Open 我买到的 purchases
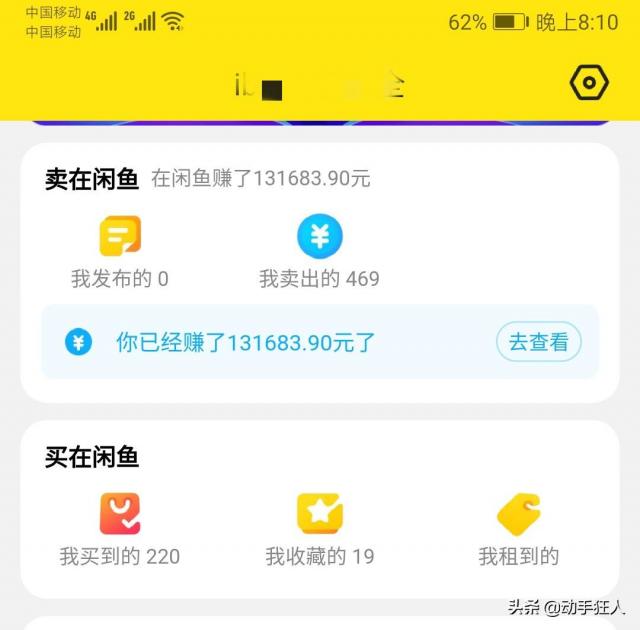The height and width of the screenshot is (630, 640). point(120,530)
